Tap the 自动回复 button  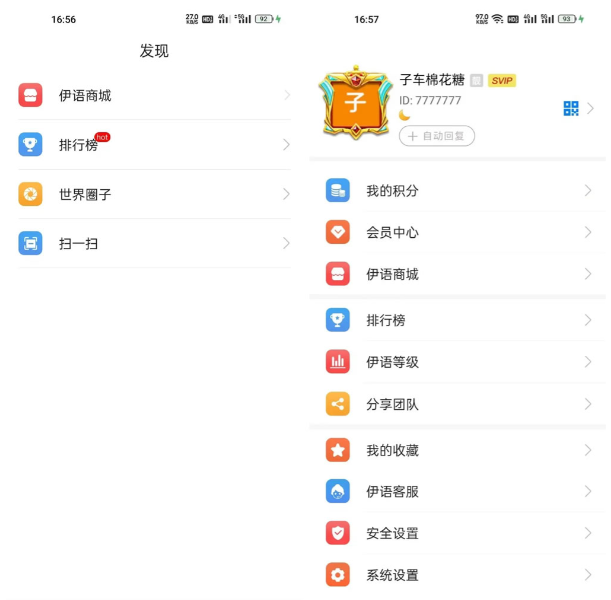coord(437,136)
